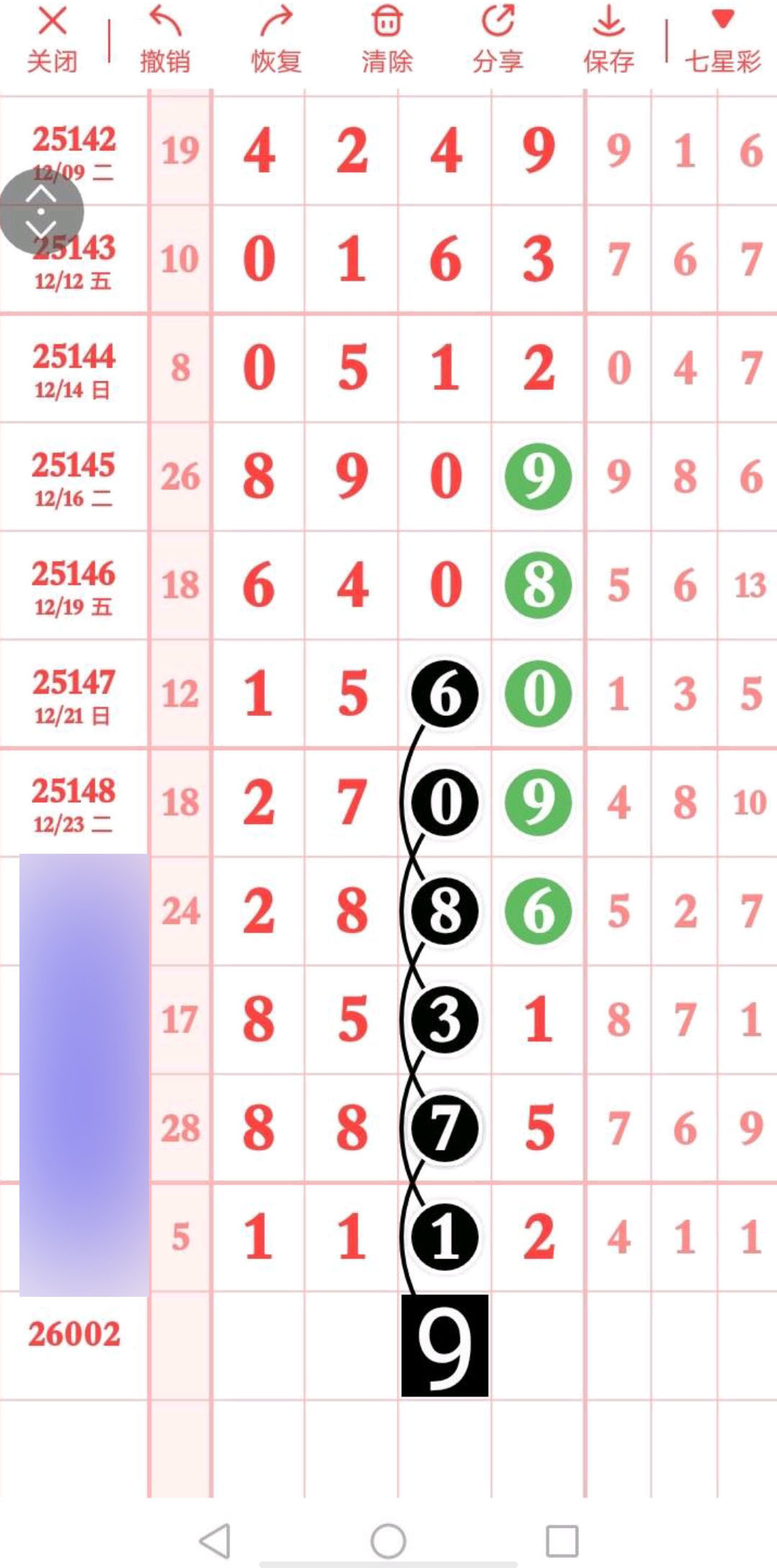Clear all marks with 清除

coord(387,40)
